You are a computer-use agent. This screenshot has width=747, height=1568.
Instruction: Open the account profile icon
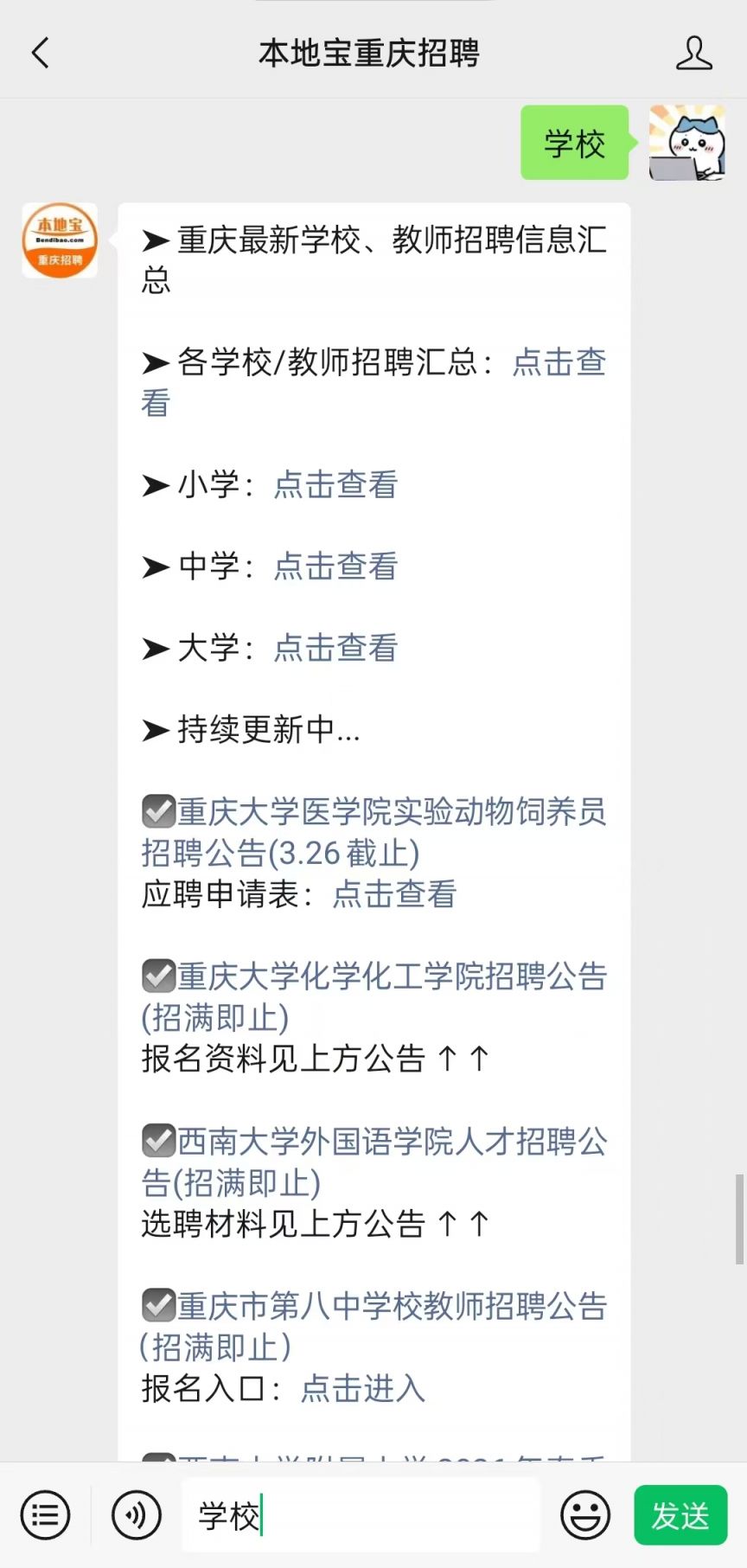(693, 53)
